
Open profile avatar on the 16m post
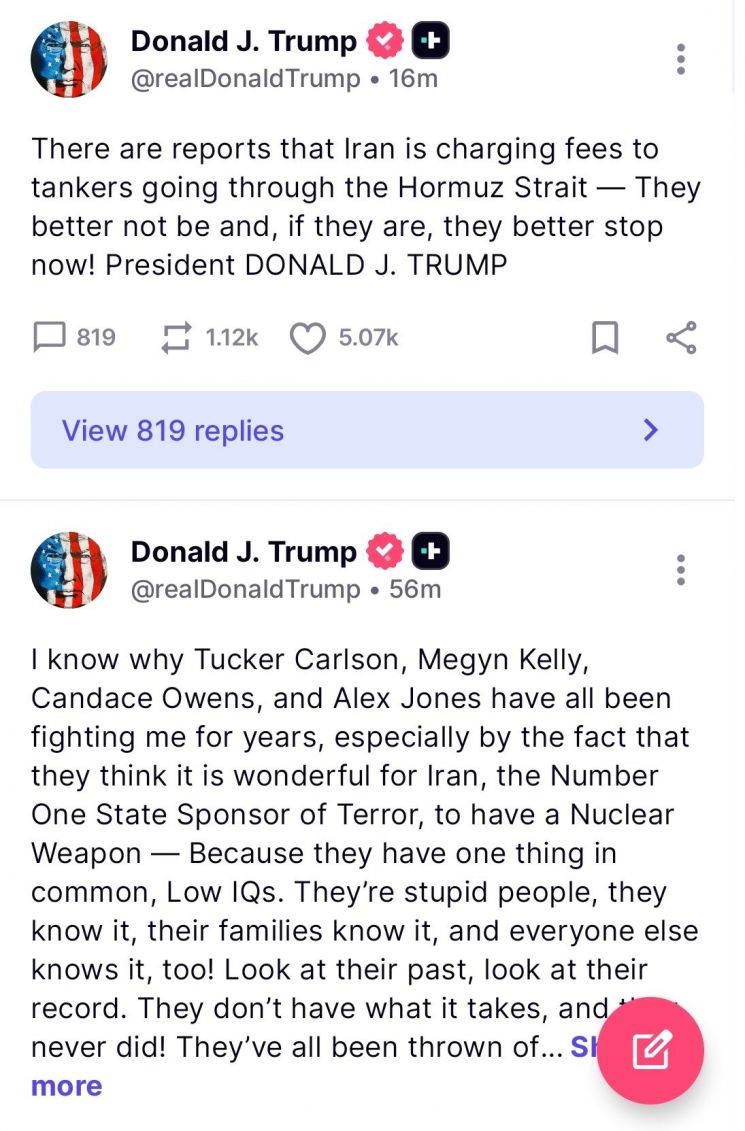point(69,59)
